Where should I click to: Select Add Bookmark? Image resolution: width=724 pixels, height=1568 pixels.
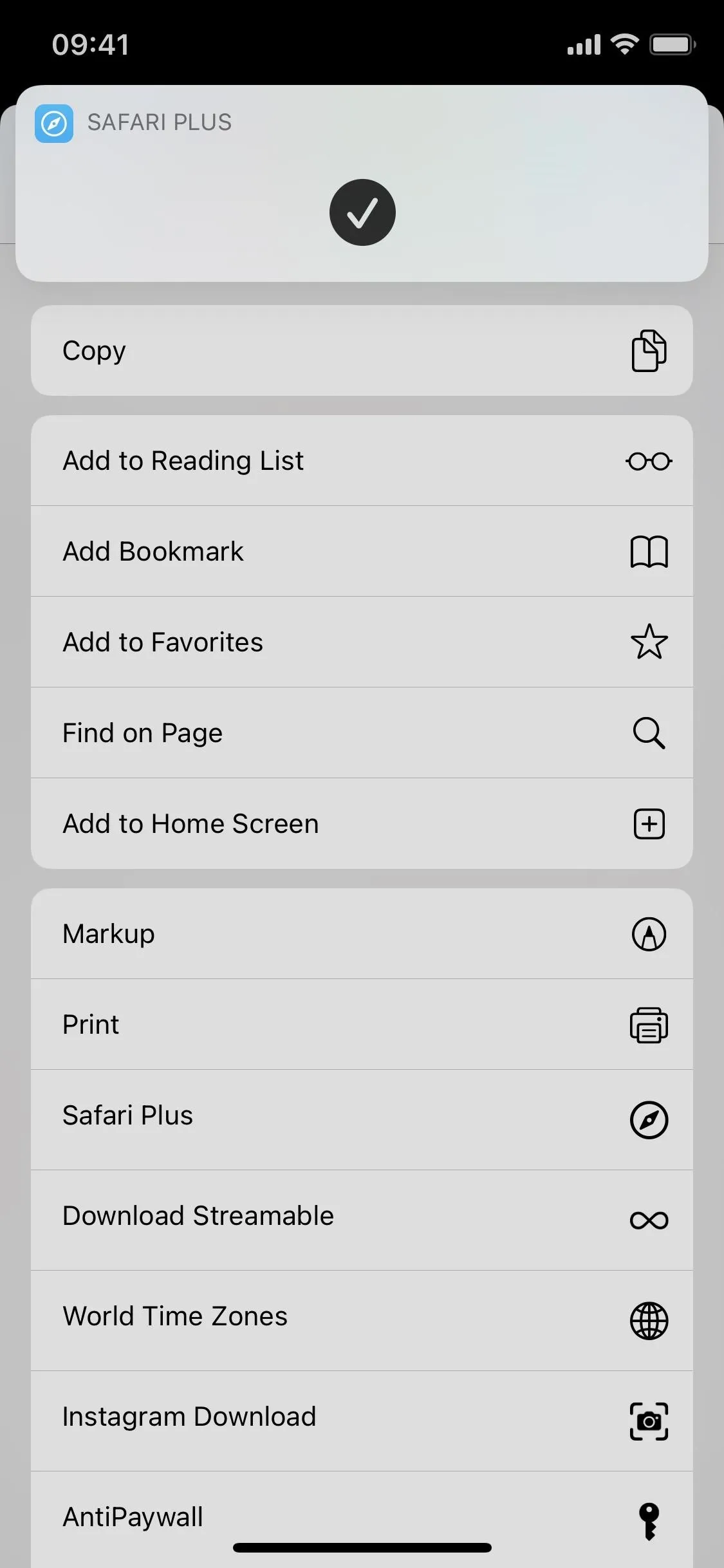(x=362, y=552)
